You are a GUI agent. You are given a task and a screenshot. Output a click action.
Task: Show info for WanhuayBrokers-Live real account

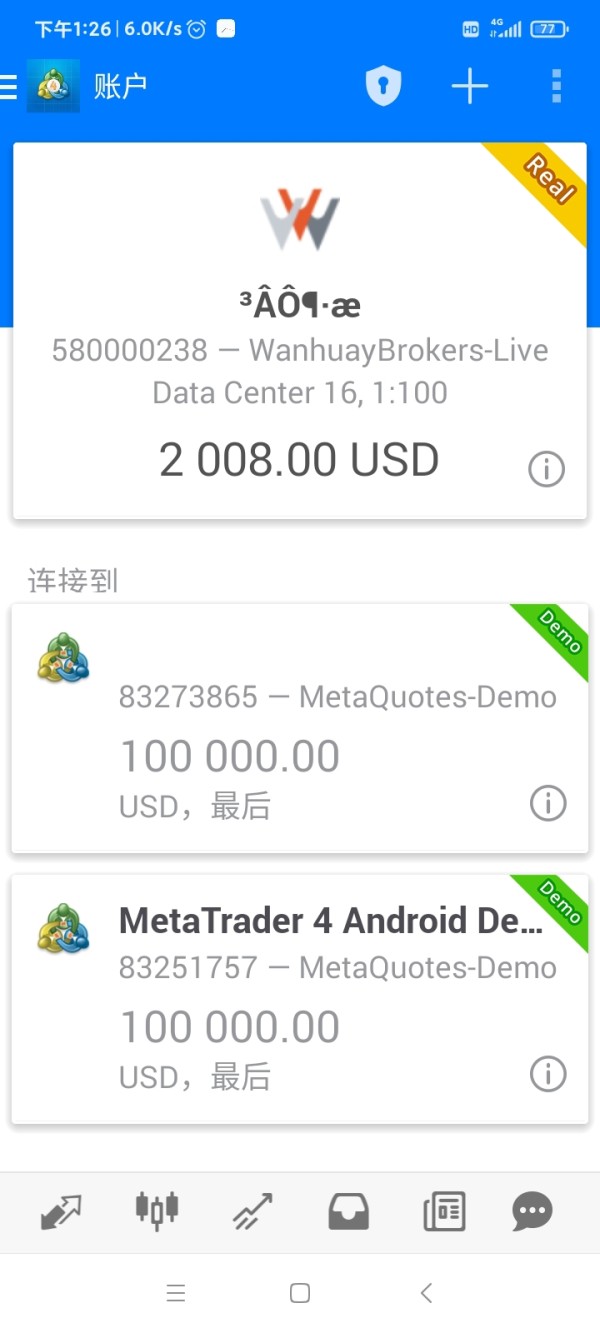pos(546,468)
